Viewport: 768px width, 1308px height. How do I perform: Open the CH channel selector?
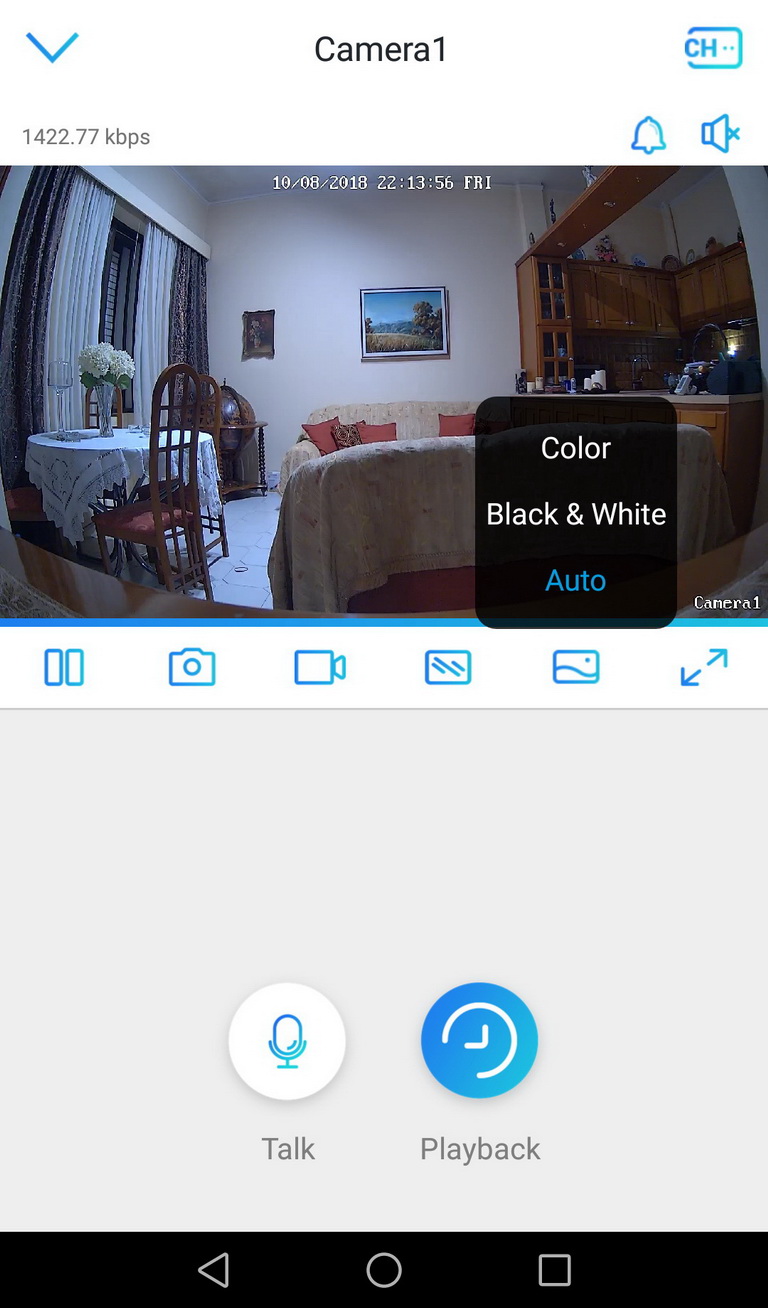tap(713, 48)
